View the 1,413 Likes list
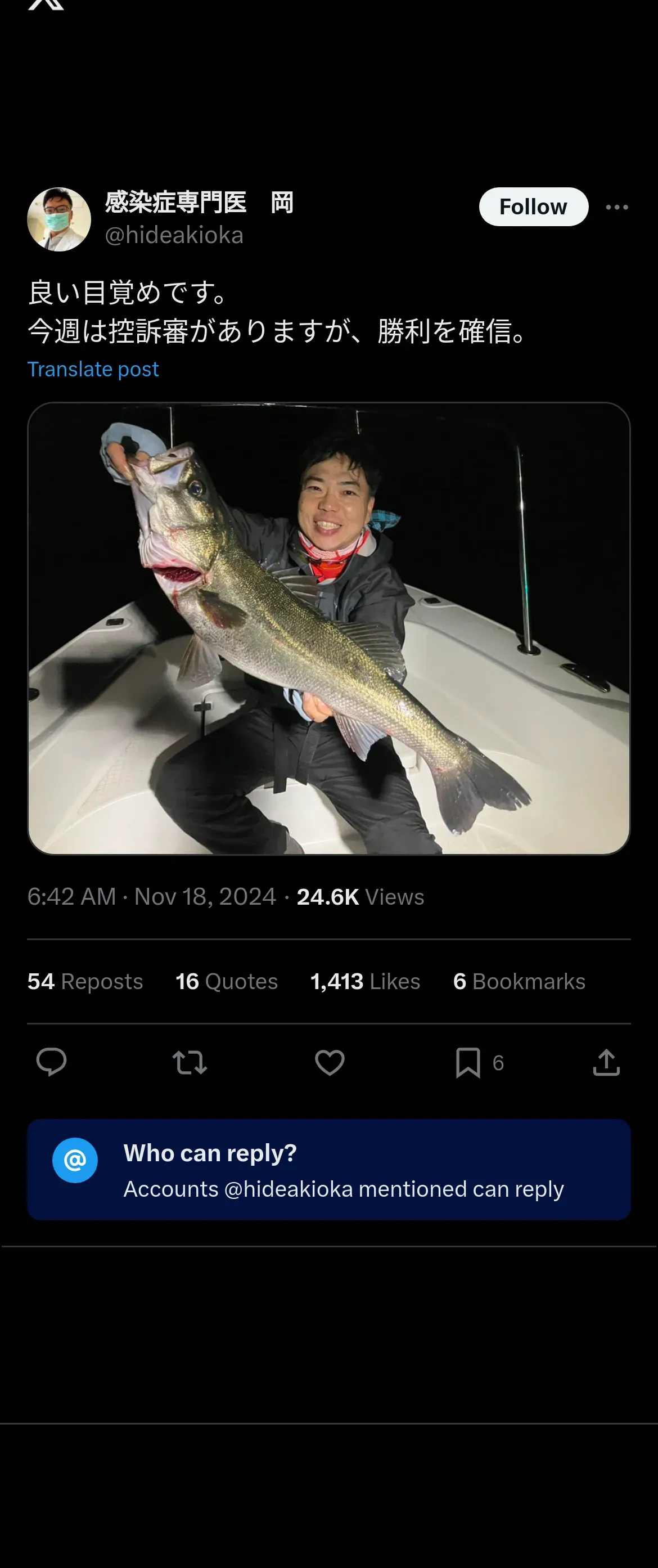The height and width of the screenshot is (1568, 658). [365, 981]
